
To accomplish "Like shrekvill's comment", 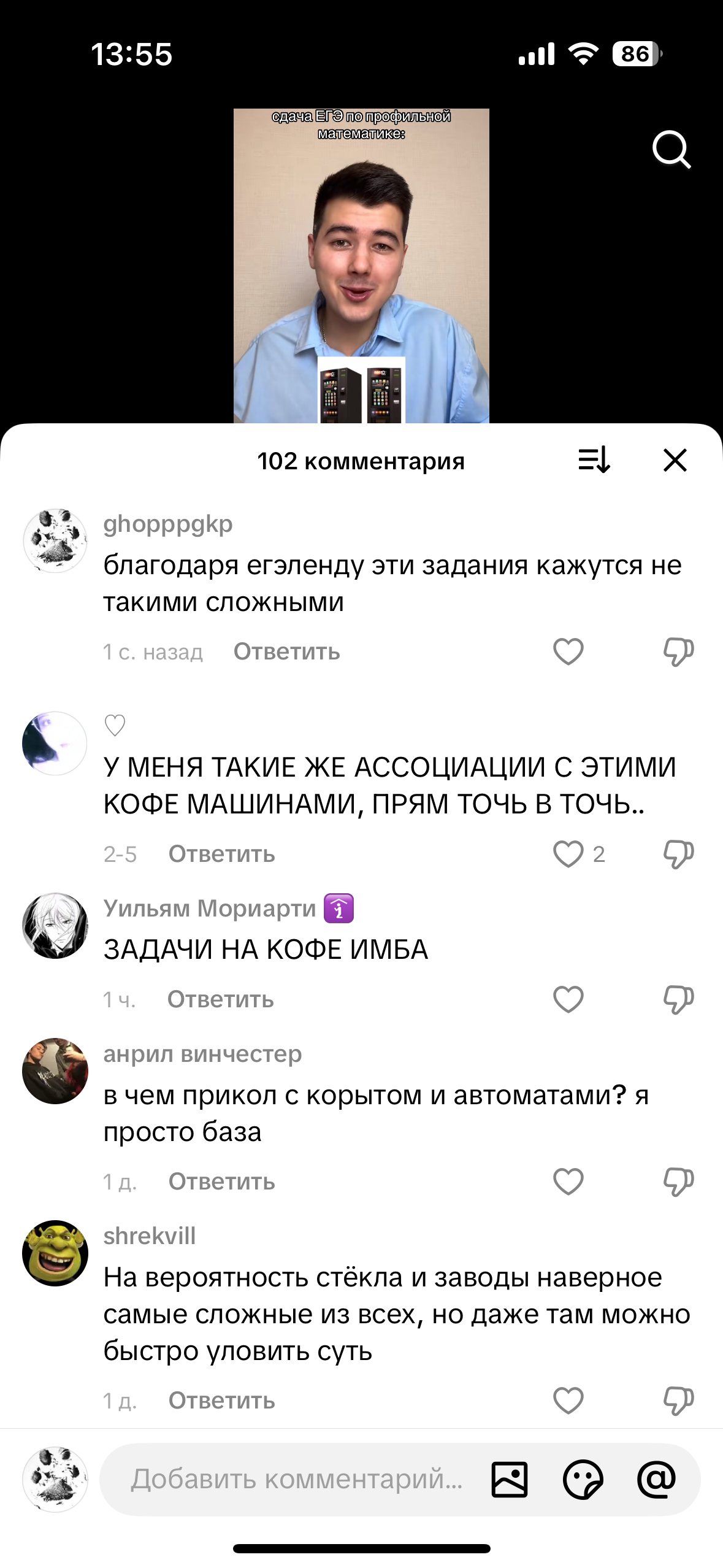I will pyautogui.click(x=568, y=1401).
